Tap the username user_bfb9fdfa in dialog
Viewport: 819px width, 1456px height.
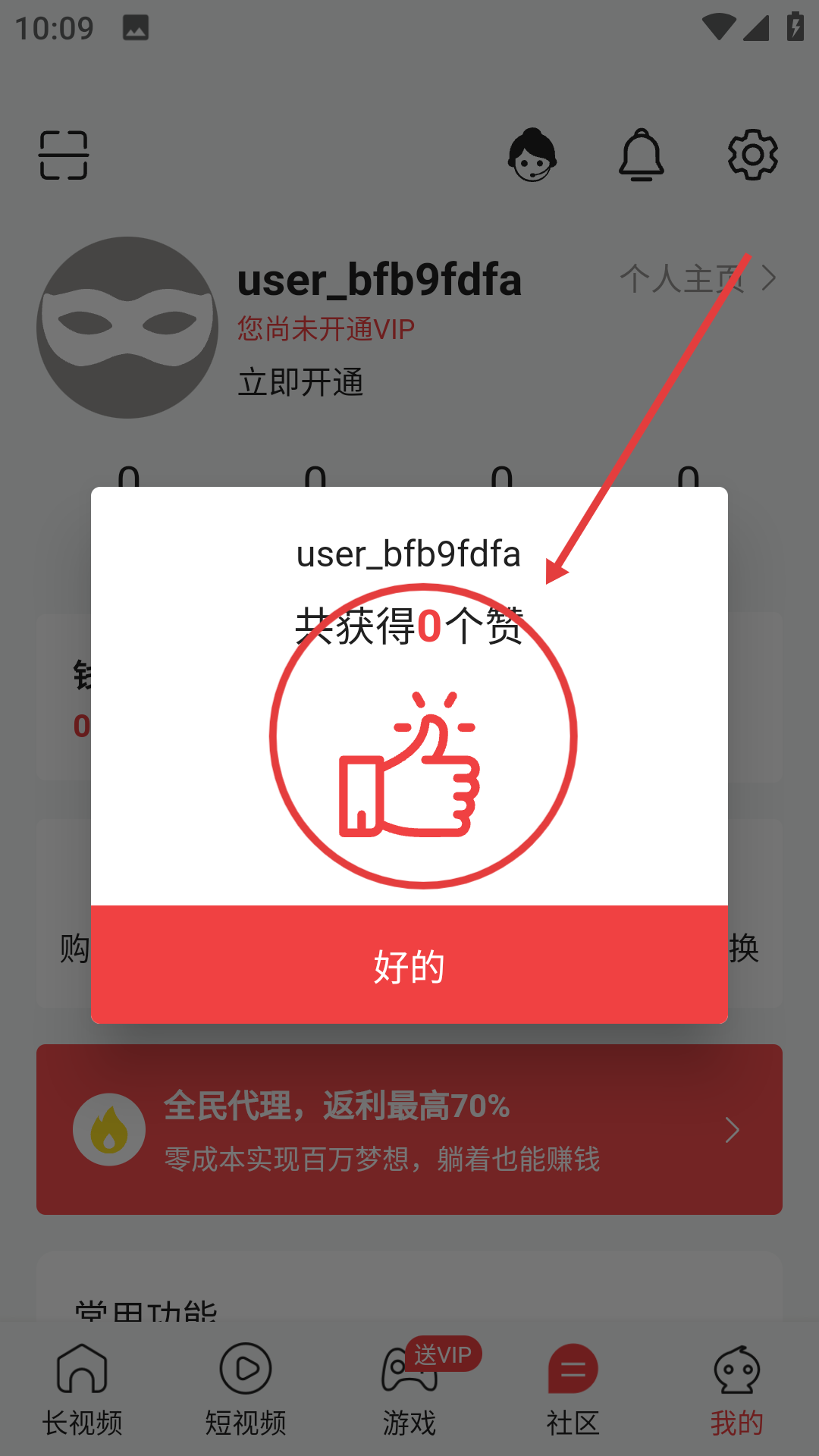click(x=409, y=554)
